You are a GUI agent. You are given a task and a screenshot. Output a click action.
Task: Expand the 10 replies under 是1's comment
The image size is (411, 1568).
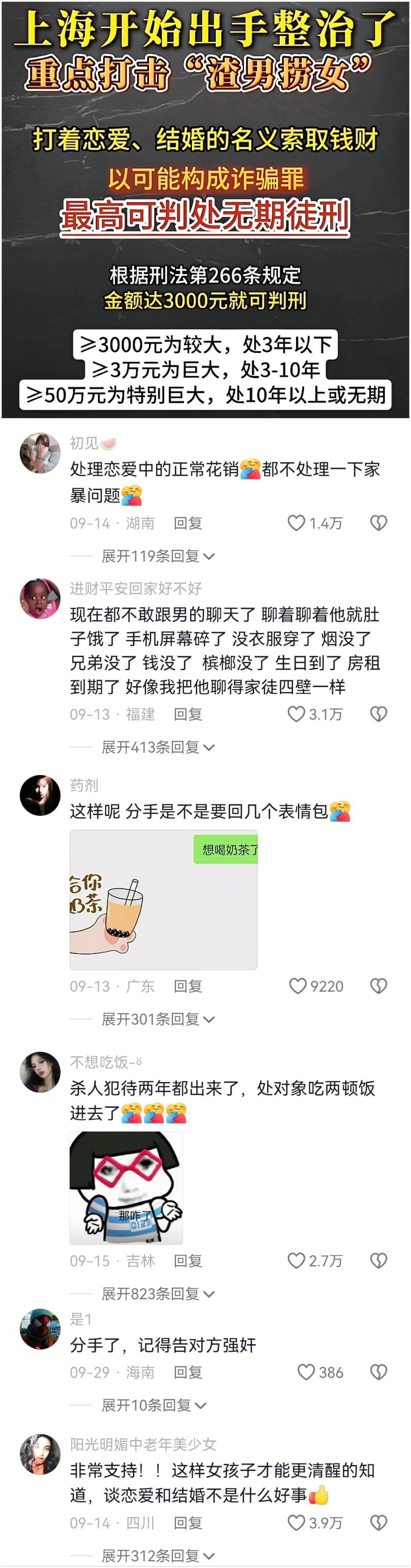pos(153,1405)
